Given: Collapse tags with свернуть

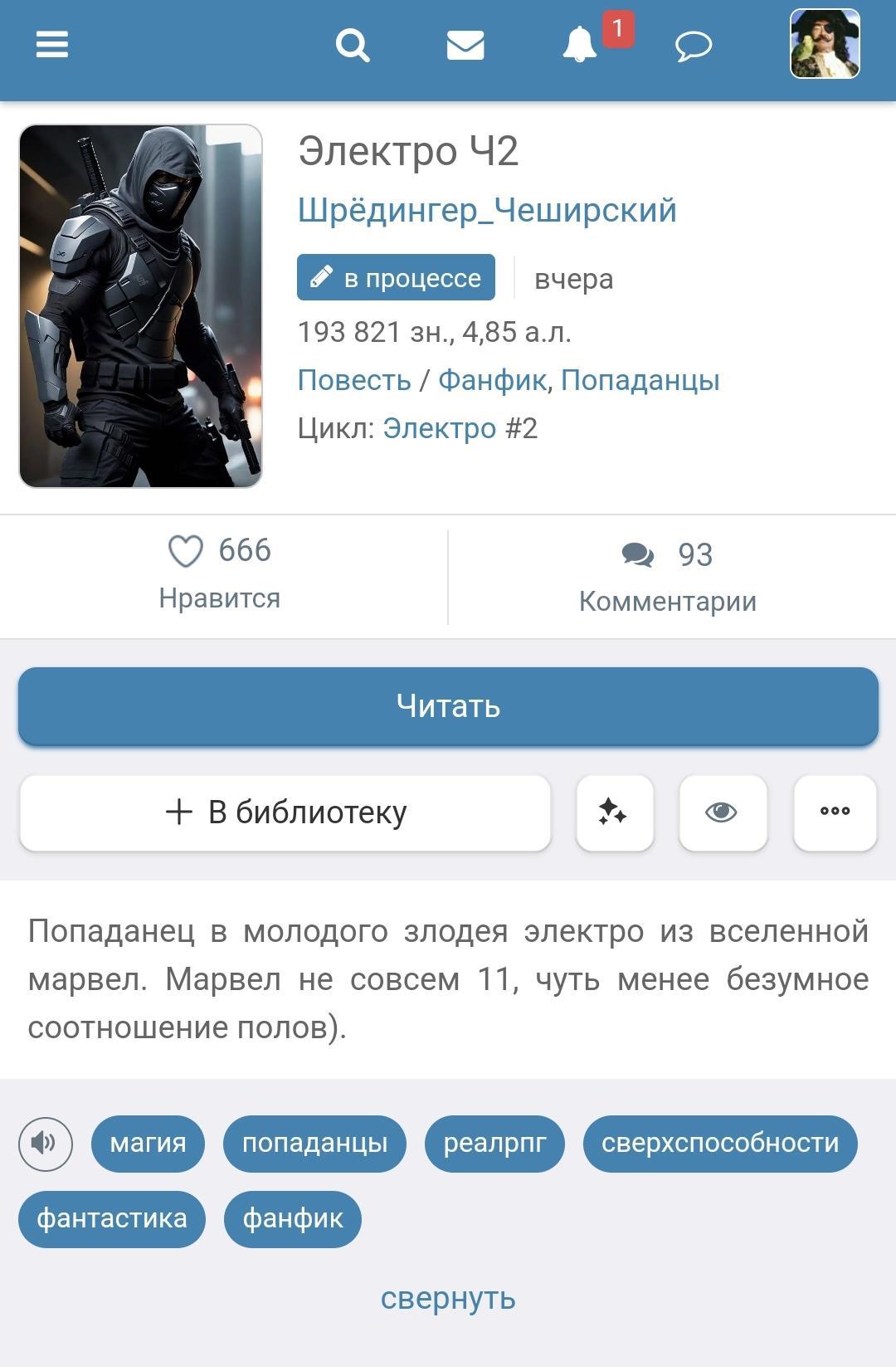Looking at the screenshot, I should click(448, 1299).
